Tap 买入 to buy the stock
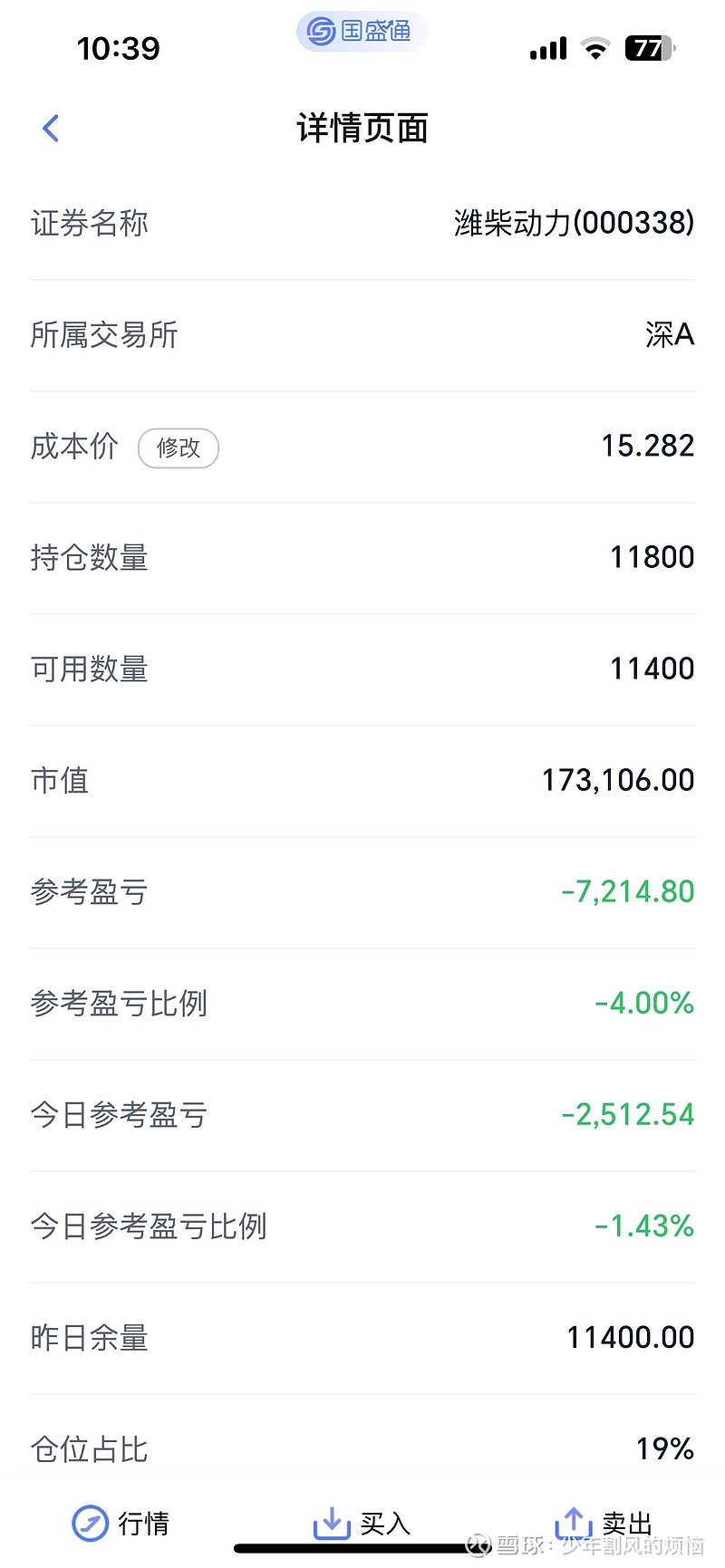Viewport: 725px width, 1568px height. pyautogui.click(x=362, y=1523)
